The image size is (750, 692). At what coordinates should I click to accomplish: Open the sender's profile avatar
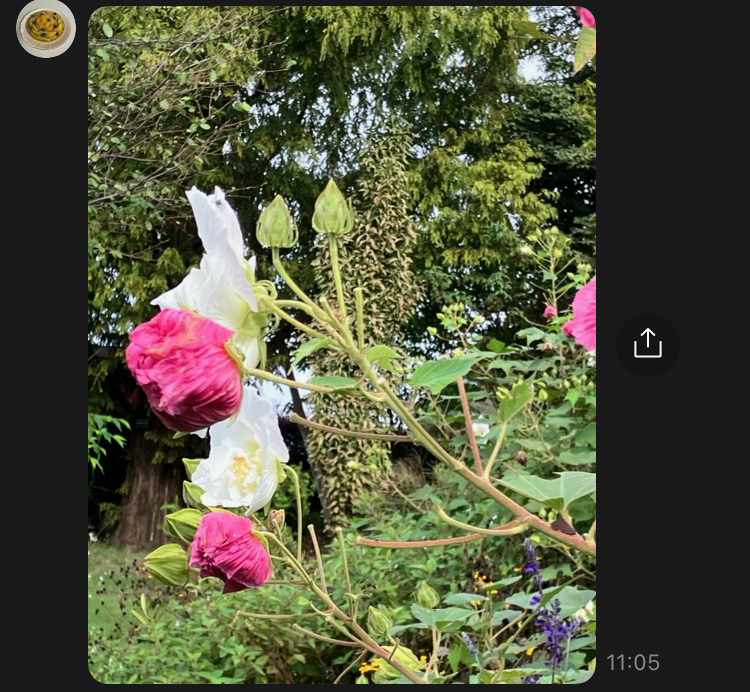tap(46, 27)
